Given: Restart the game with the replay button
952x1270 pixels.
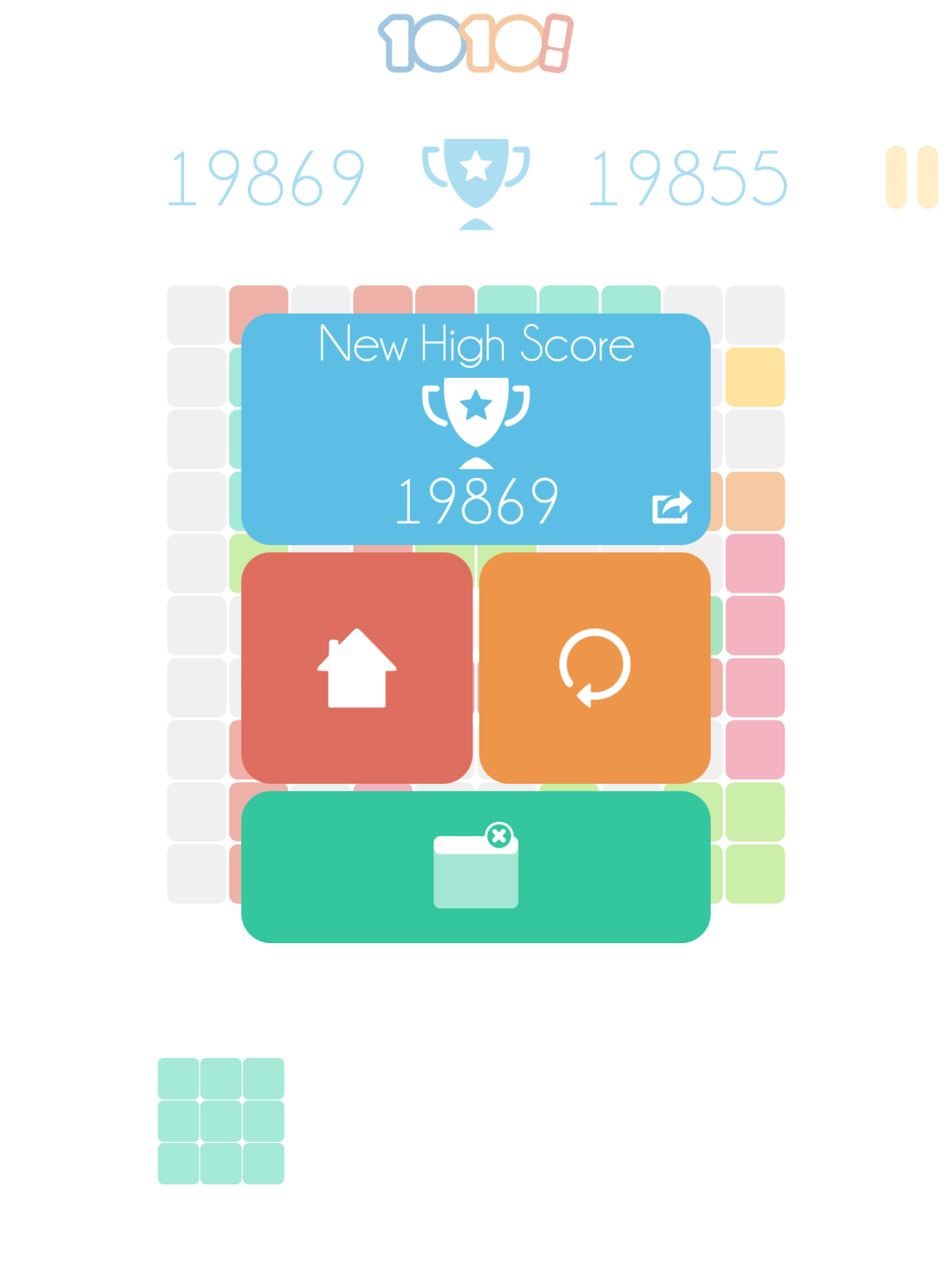Looking at the screenshot, I should (x=594, y=668).
